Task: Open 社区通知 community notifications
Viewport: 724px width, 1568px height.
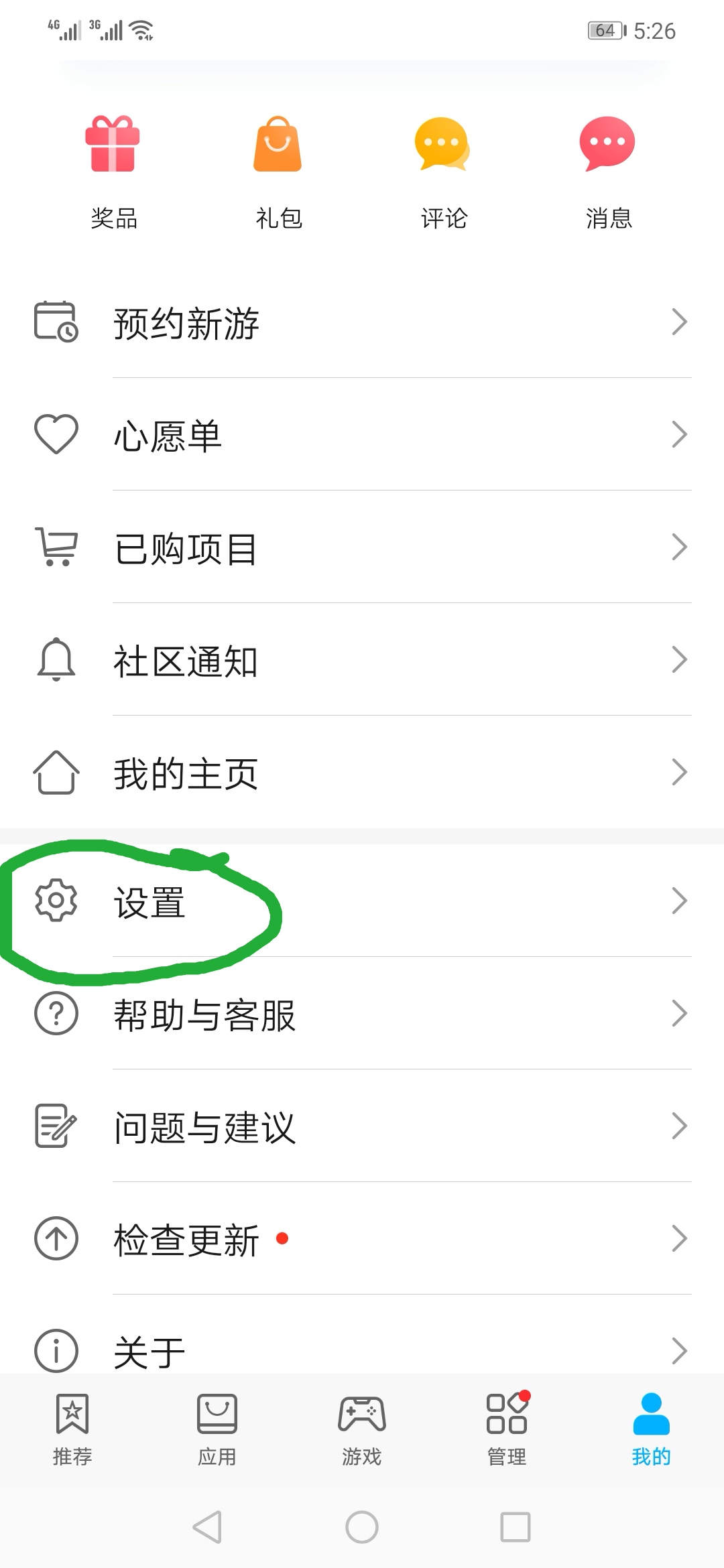Action: click(x=362, y=660)
